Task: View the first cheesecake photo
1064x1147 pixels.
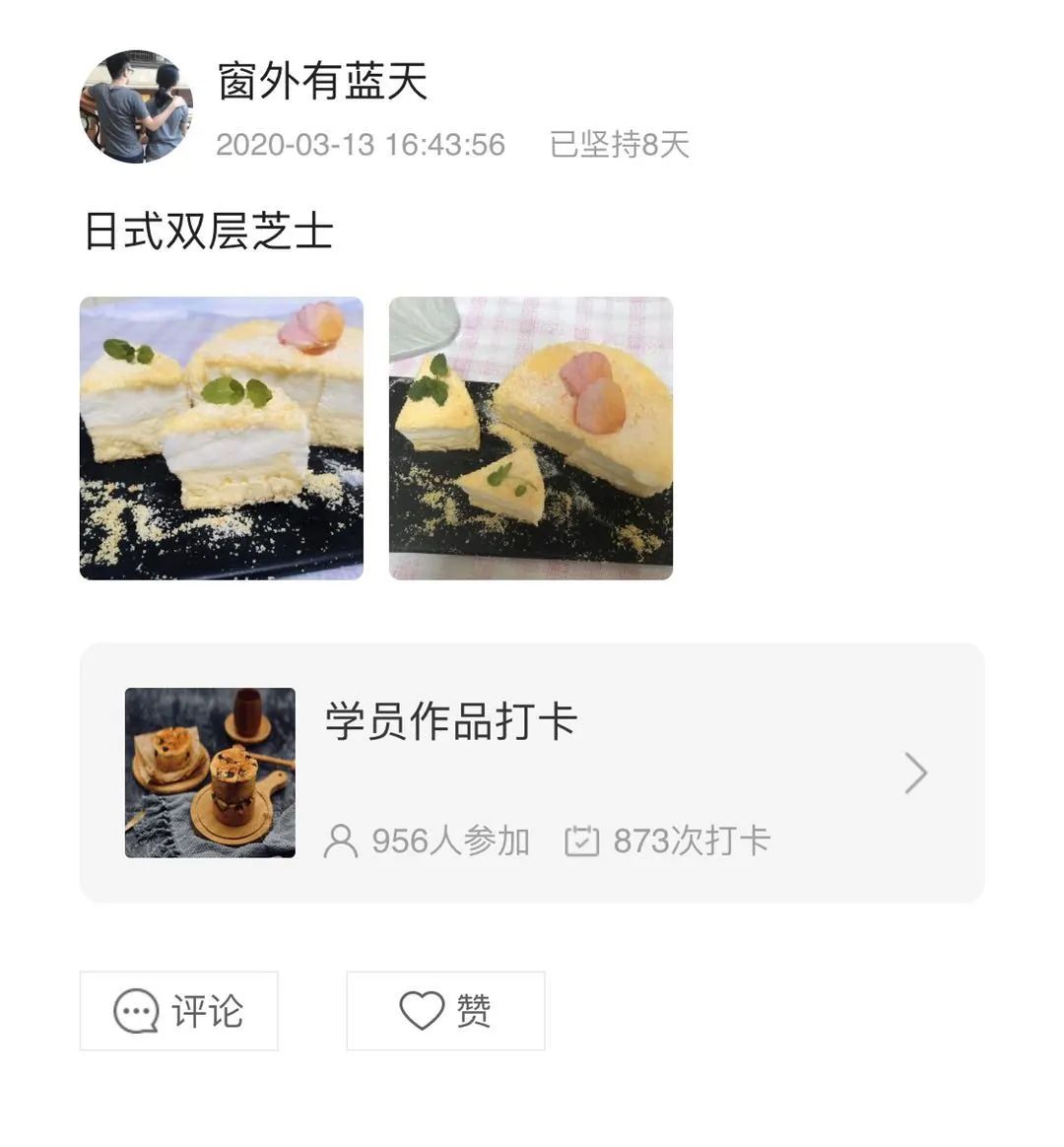Action: [222, 439]
